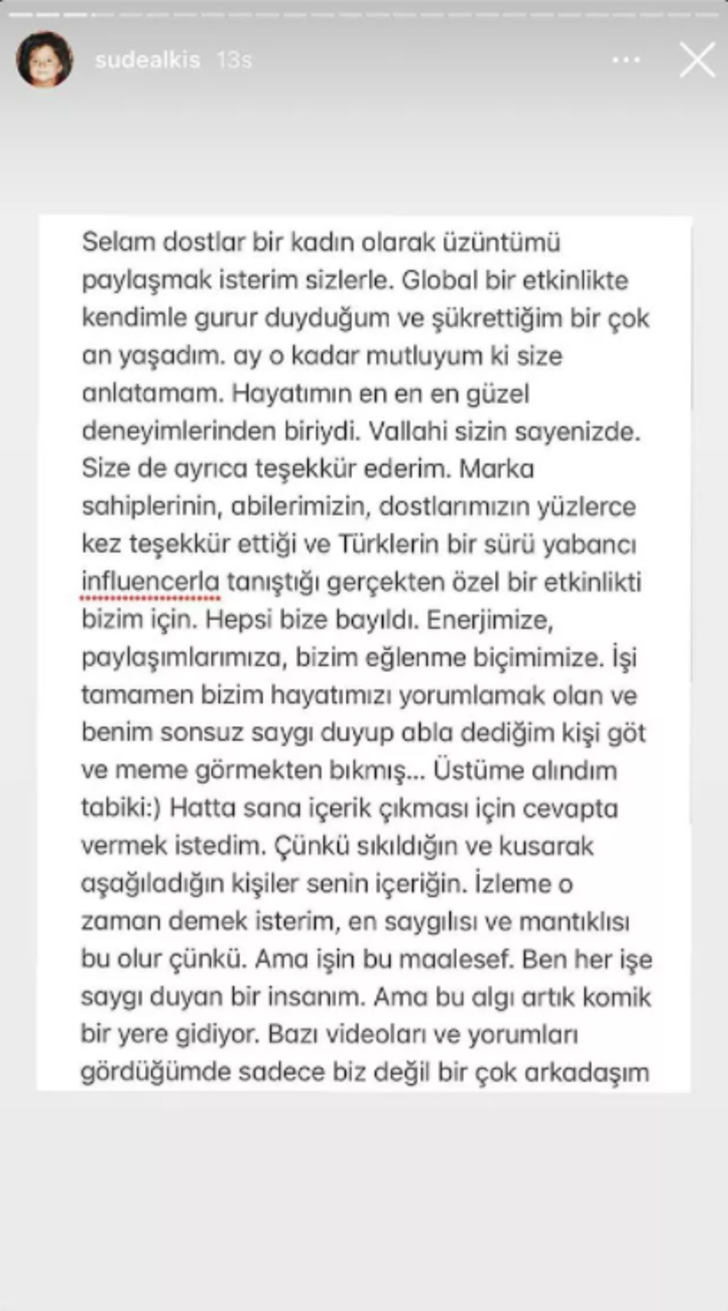Click the second story progress segment
This screenshot has height=1311, width=728.
pos(46,15)
